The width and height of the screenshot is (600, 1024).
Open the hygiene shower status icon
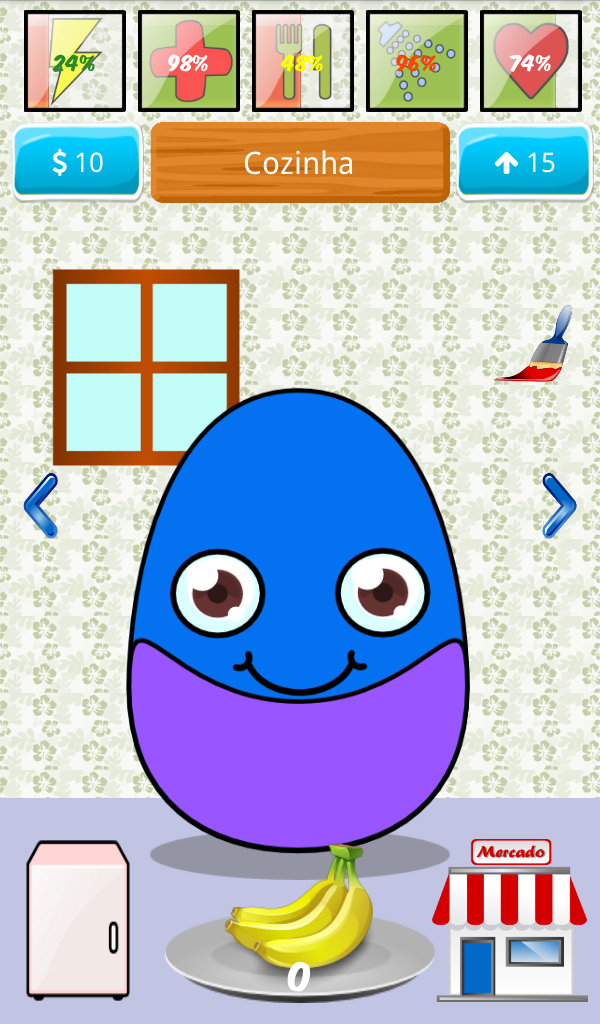416,61
